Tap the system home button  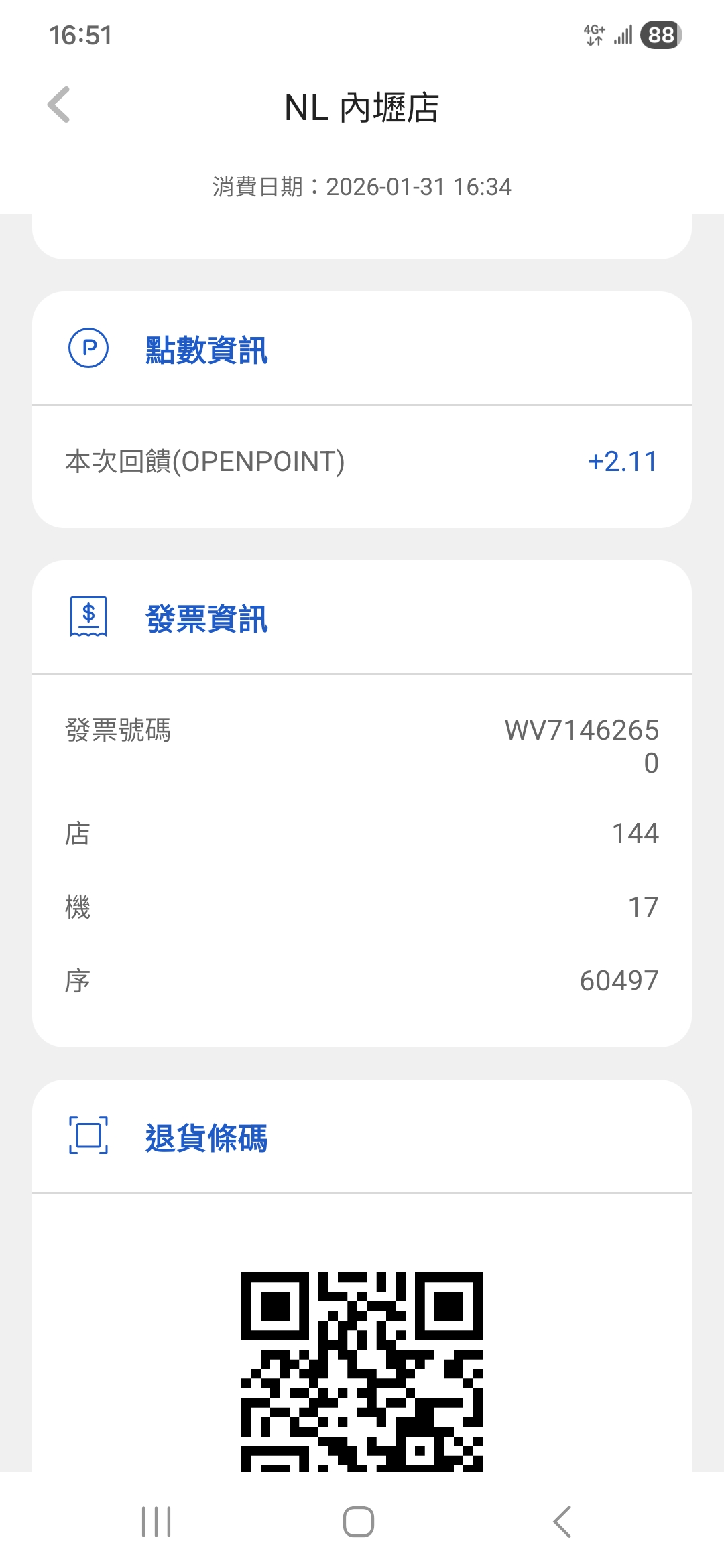point(359,1521)
